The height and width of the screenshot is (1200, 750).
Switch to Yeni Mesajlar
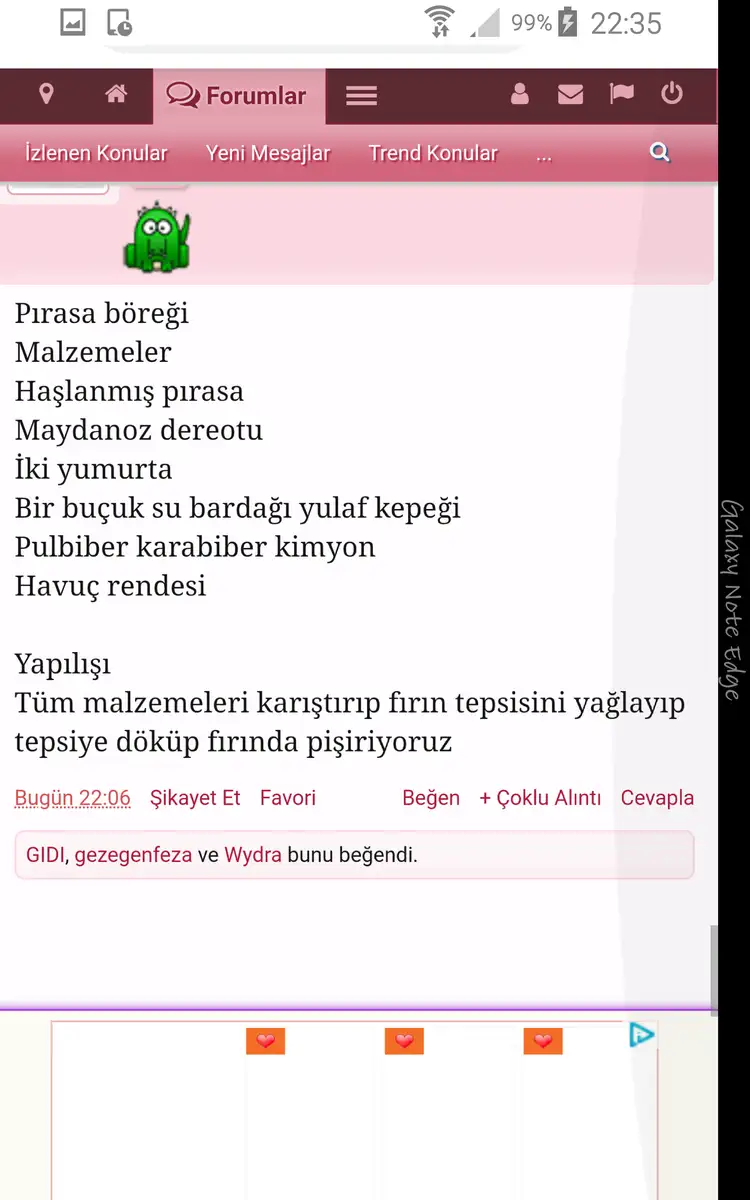(268, 153)
